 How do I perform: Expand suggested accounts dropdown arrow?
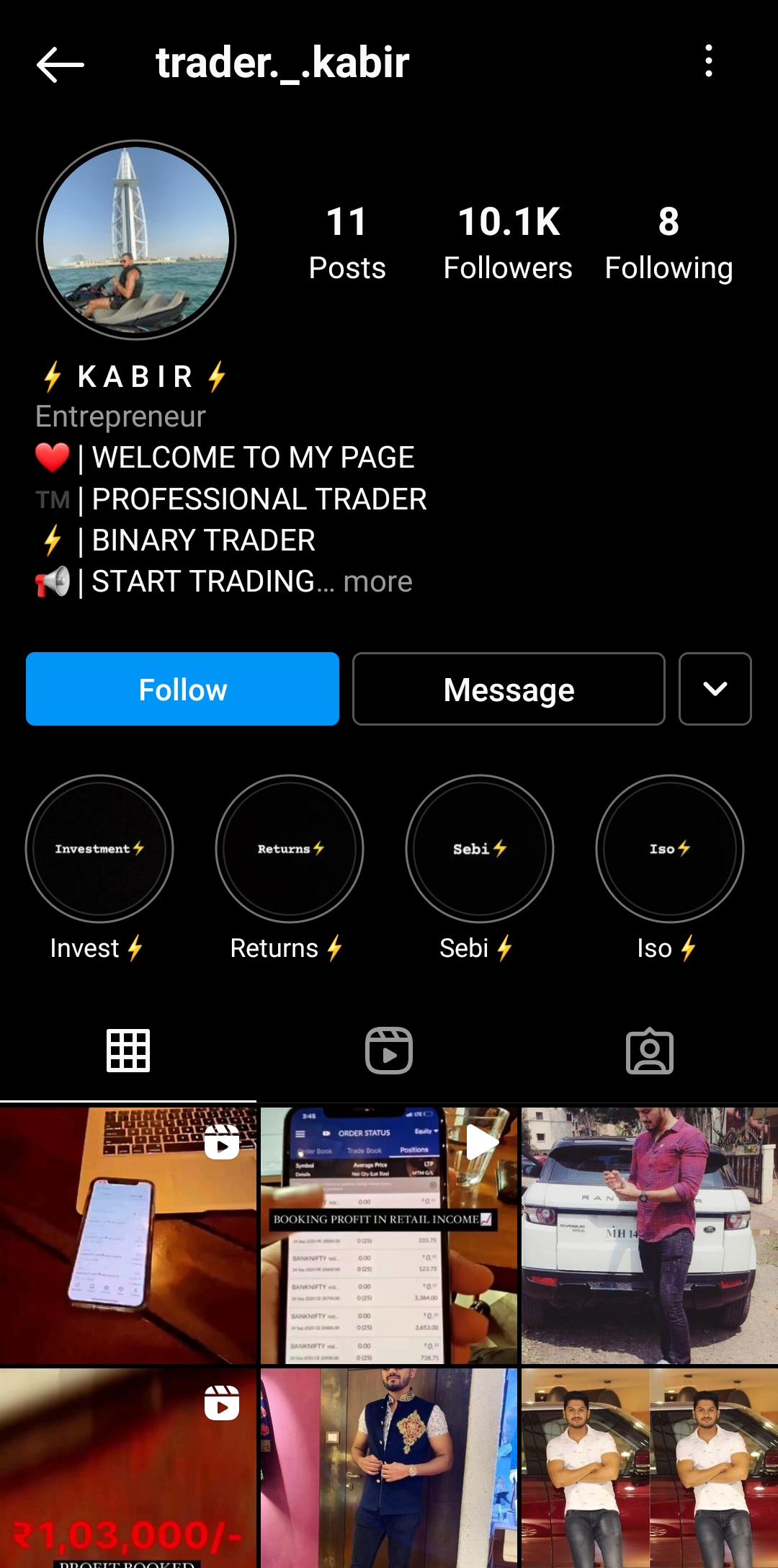(x=715, y=689)
